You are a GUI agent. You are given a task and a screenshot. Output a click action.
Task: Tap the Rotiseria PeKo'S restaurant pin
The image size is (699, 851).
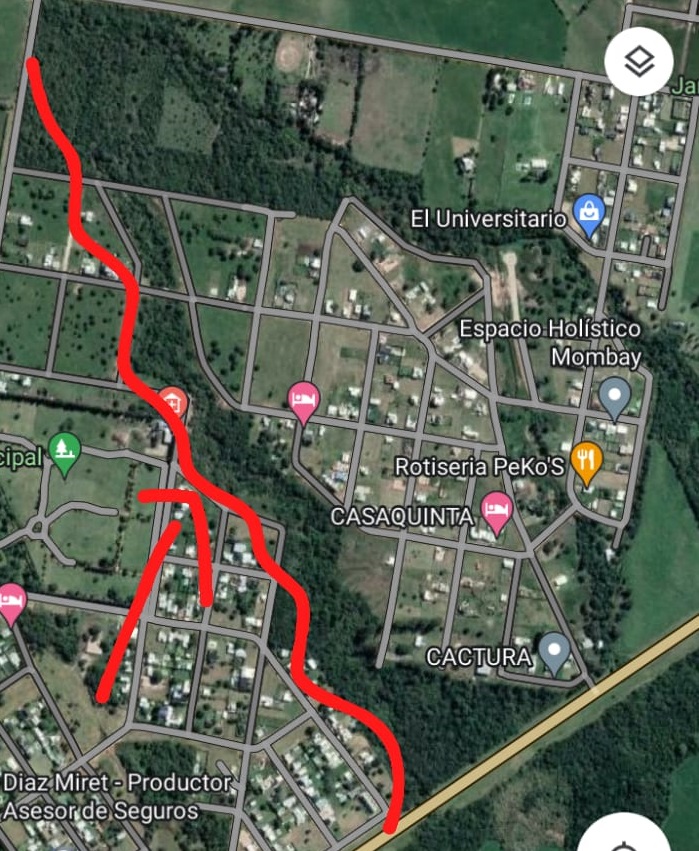[x=587, y=461]
